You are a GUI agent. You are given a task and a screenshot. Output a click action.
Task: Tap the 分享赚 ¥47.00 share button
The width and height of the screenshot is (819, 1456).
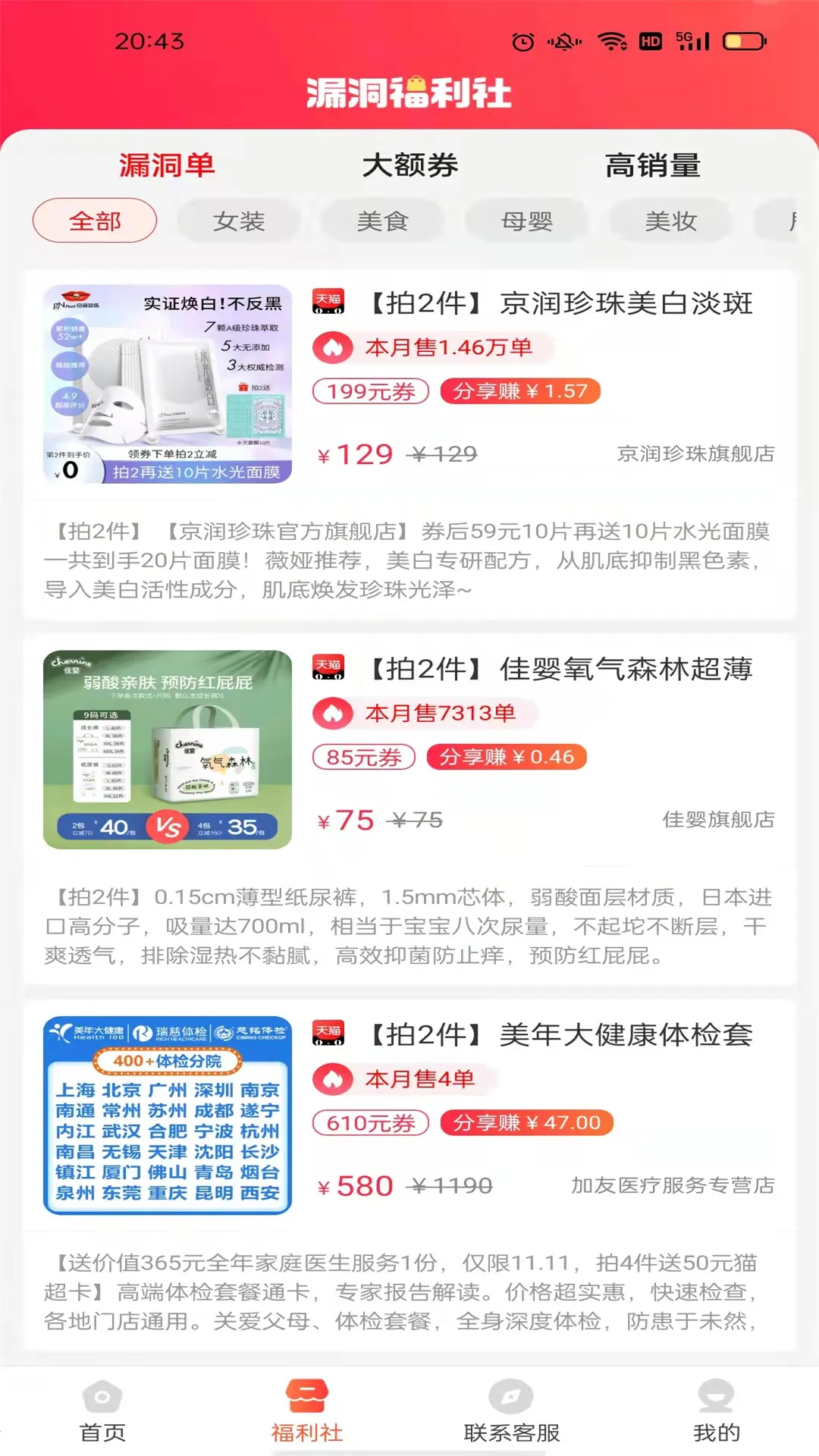click(x=526, y=1122)
